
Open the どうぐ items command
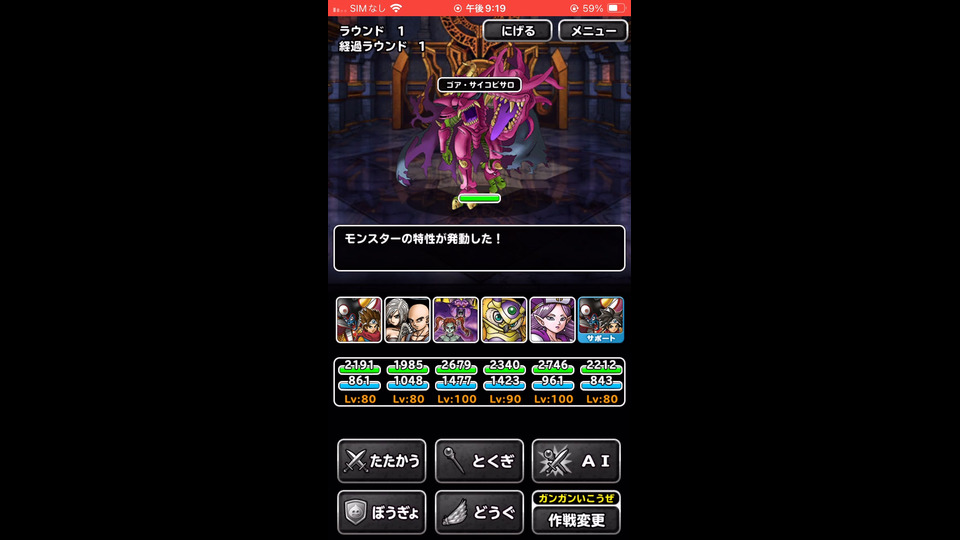[x=479, y=512]
